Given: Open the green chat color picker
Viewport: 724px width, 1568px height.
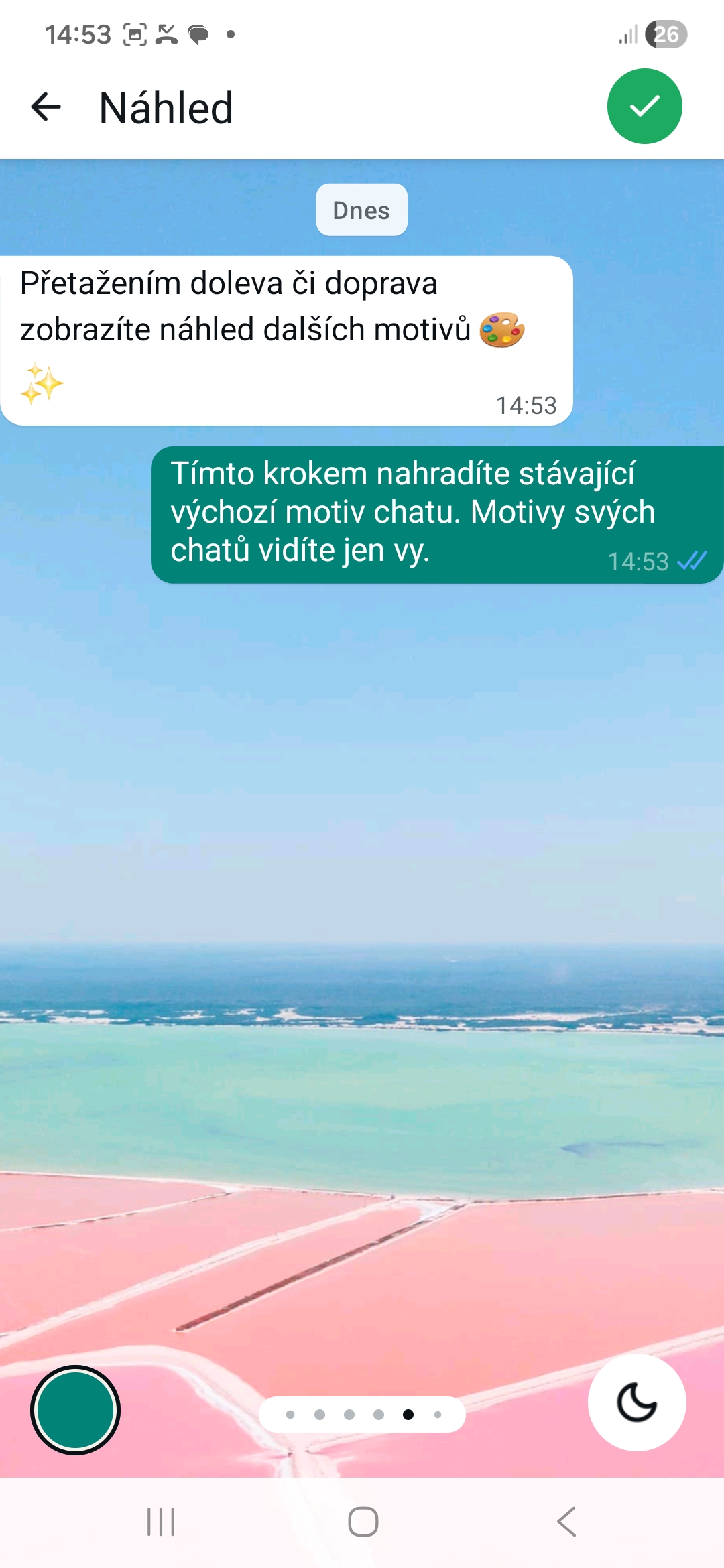Looking at the screenshot, I should coord(75,1410).
